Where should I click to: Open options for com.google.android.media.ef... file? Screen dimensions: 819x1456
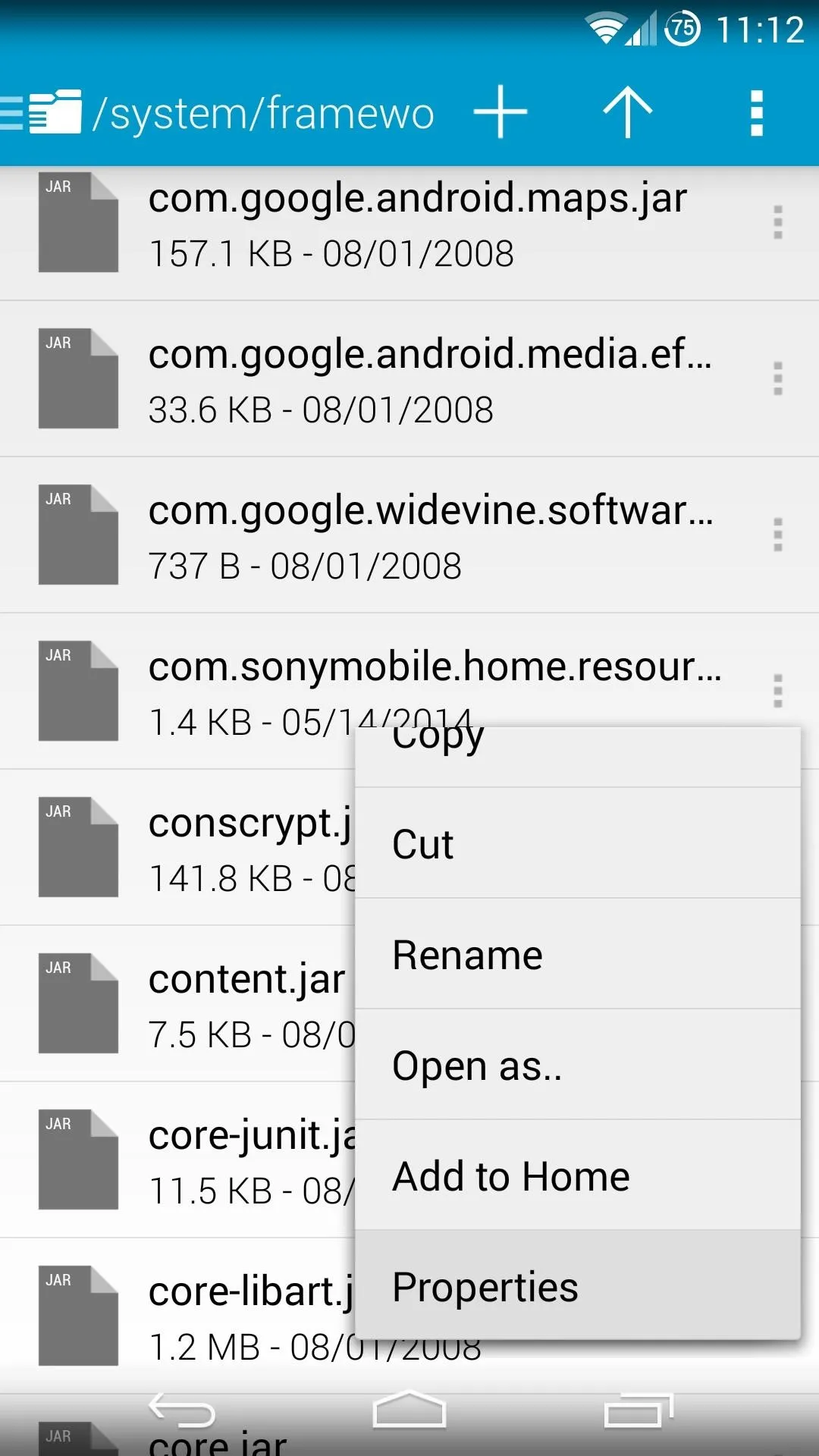pyautogui.click(x=777, y=379)
